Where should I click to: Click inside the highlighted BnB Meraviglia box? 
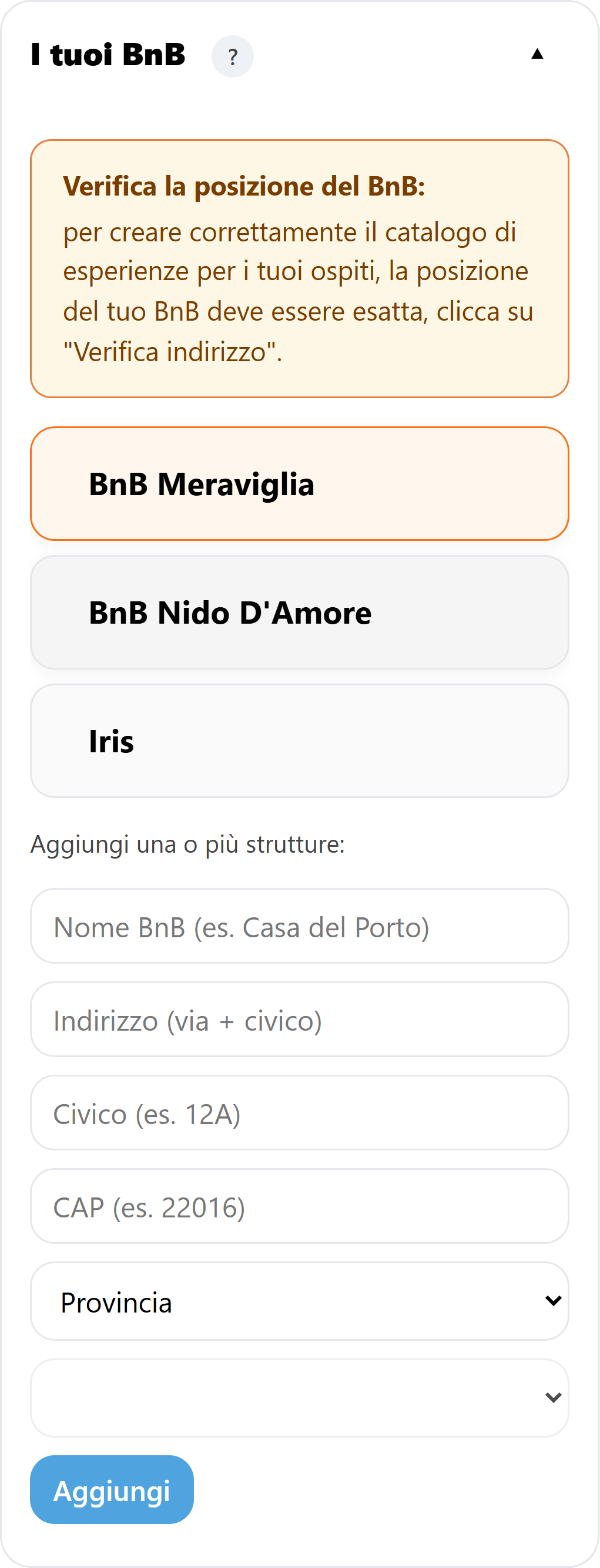coord(300,484)
